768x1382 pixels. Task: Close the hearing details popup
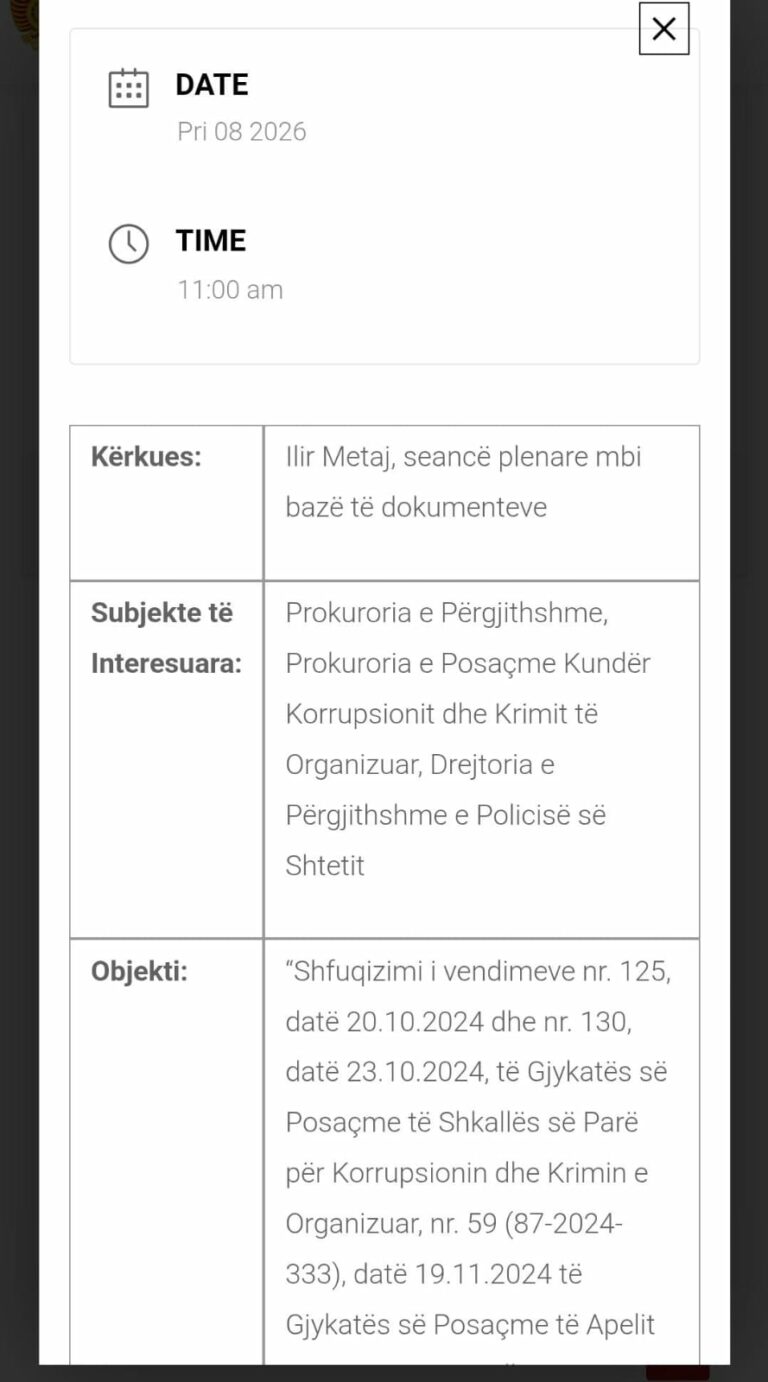pyautogui.click(x=664, y=29)
